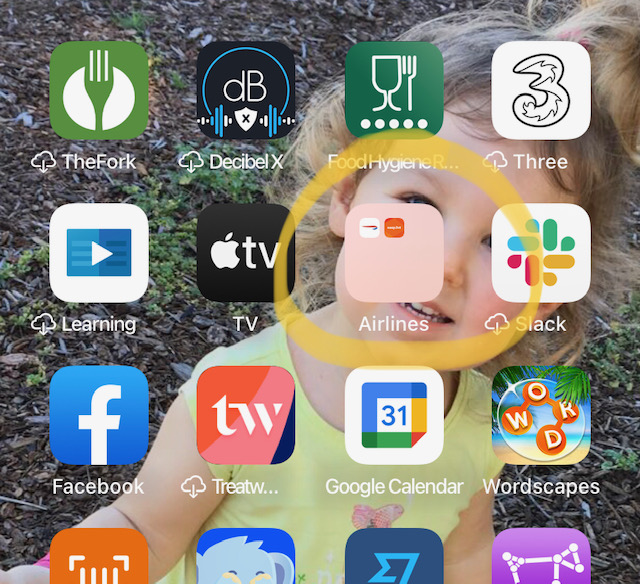Launch Wordscapes game

coord(541,415)
